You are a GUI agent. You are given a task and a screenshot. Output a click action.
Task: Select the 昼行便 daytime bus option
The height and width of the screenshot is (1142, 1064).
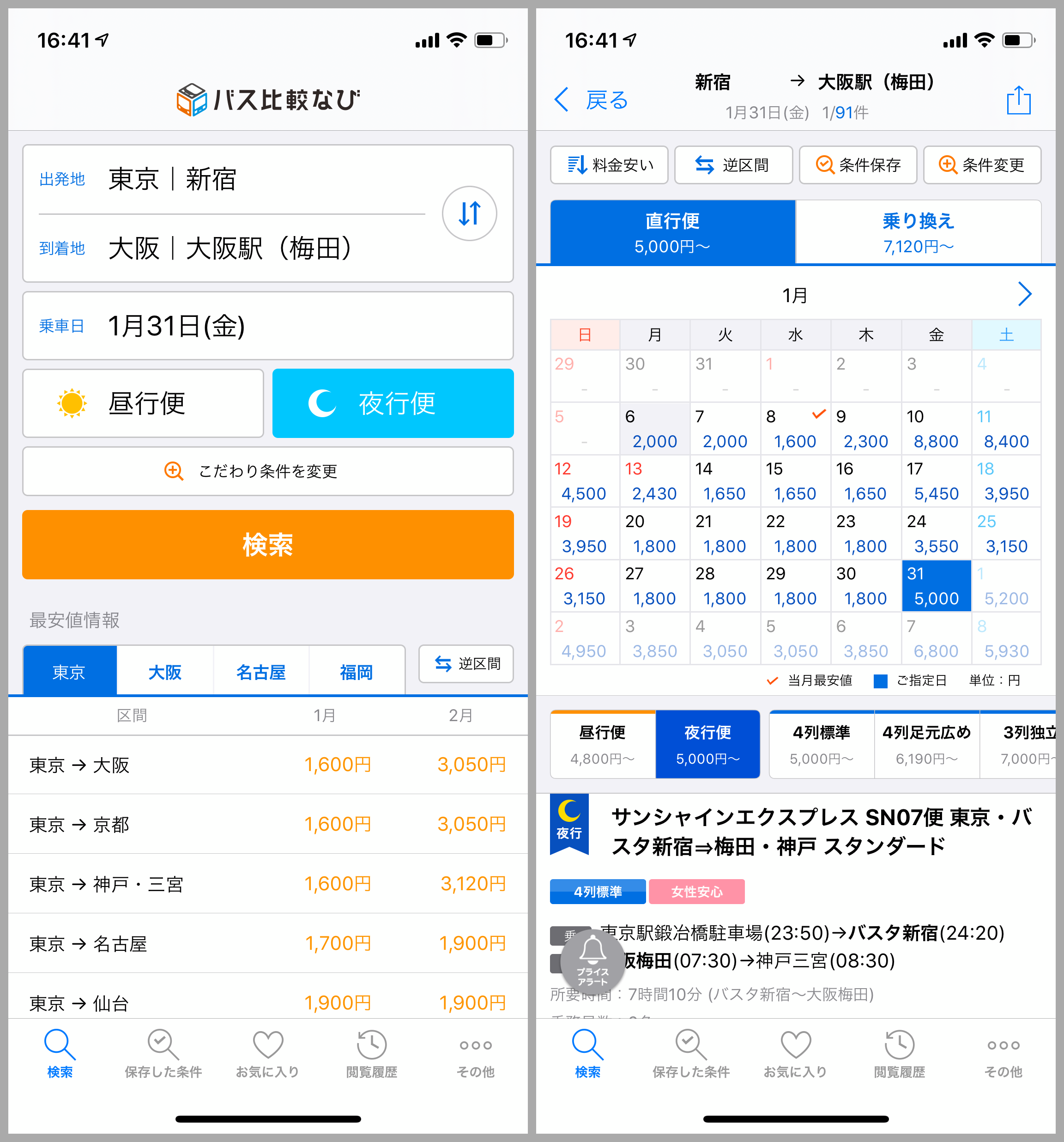143,403
